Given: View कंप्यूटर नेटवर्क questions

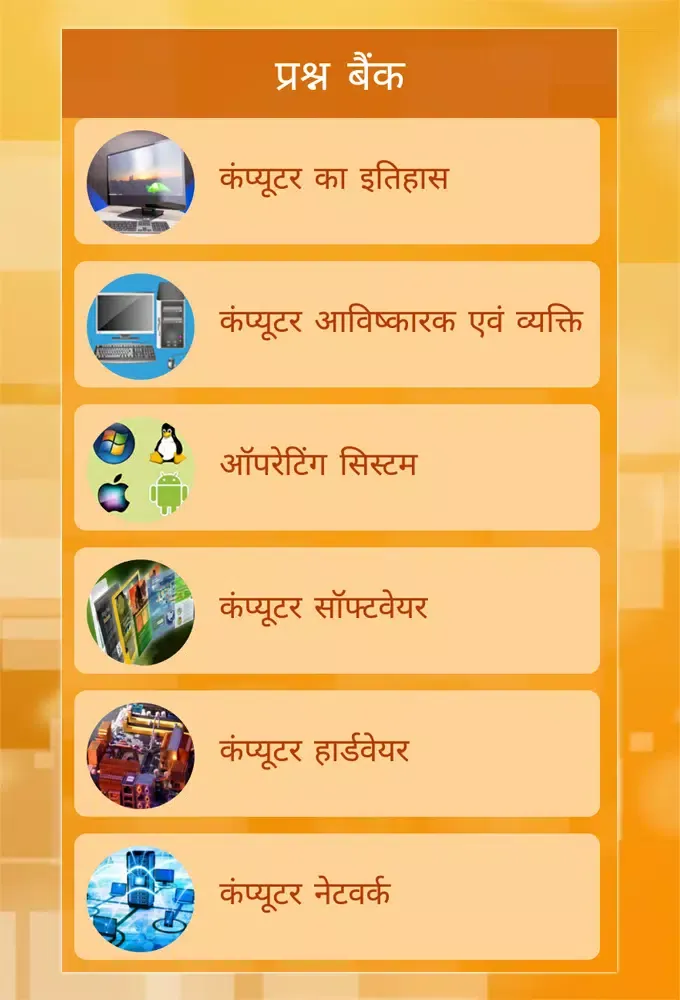Looking at the screenshot, I should click(x=337, y=896).
